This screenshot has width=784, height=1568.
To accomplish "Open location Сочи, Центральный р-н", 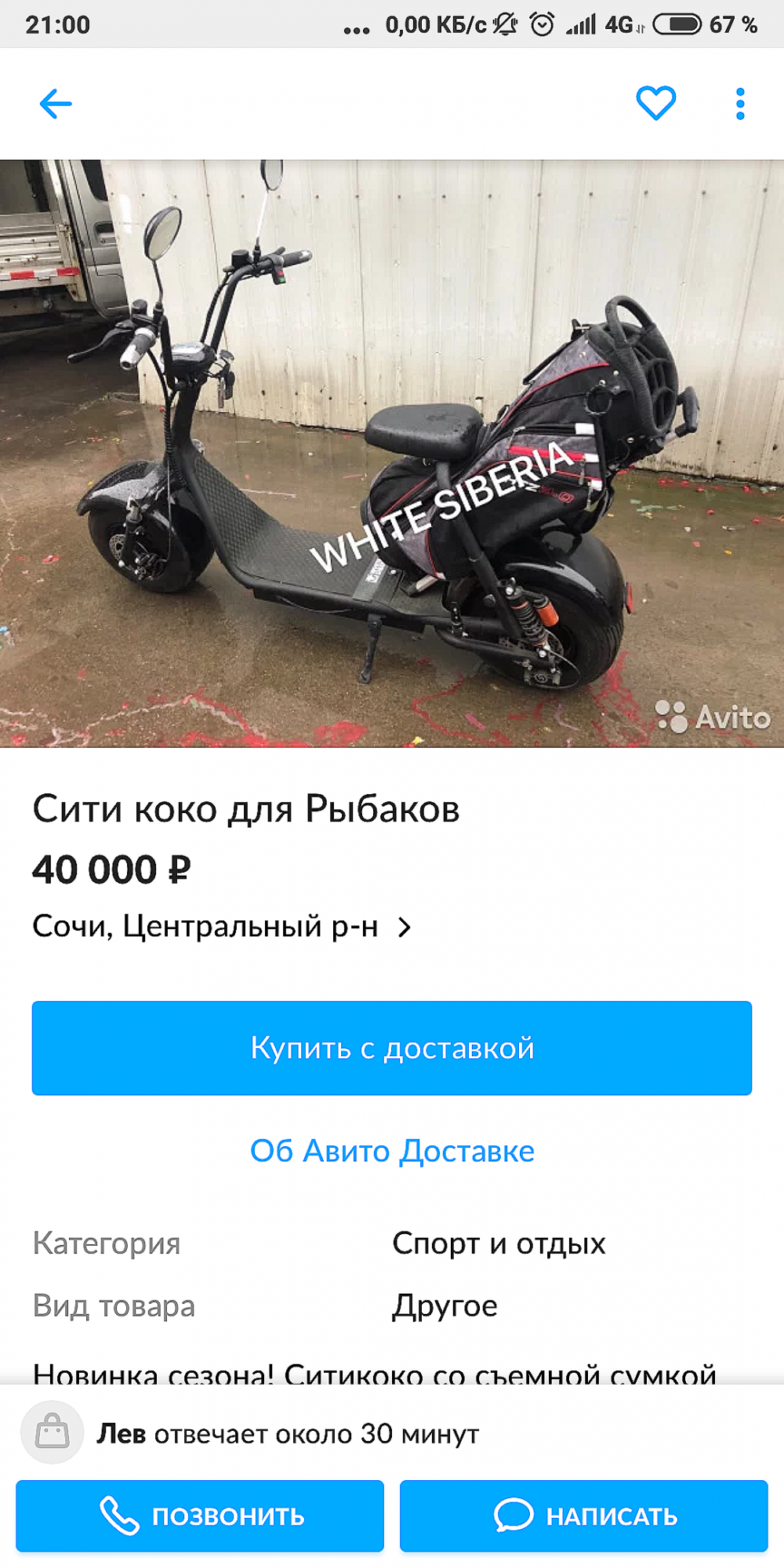I will click(222, 927).
